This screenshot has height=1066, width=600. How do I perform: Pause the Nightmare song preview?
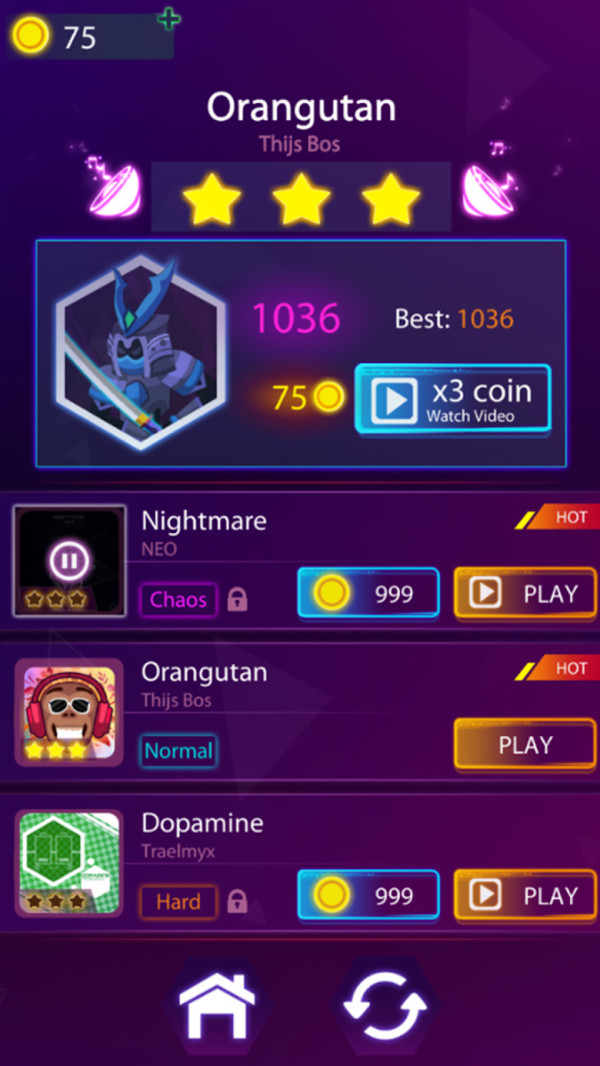click(69, 560)
